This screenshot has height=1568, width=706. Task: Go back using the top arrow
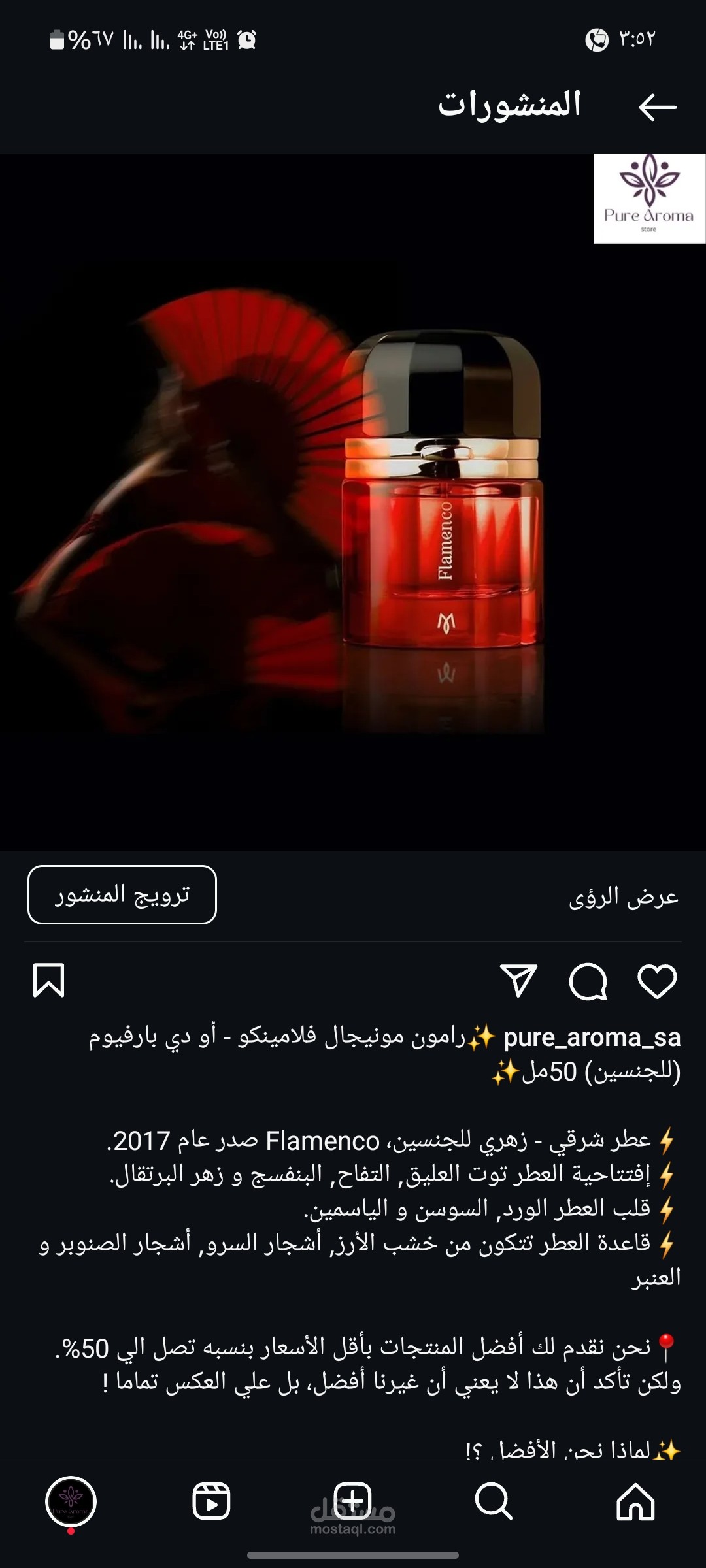tap(656, 106)
